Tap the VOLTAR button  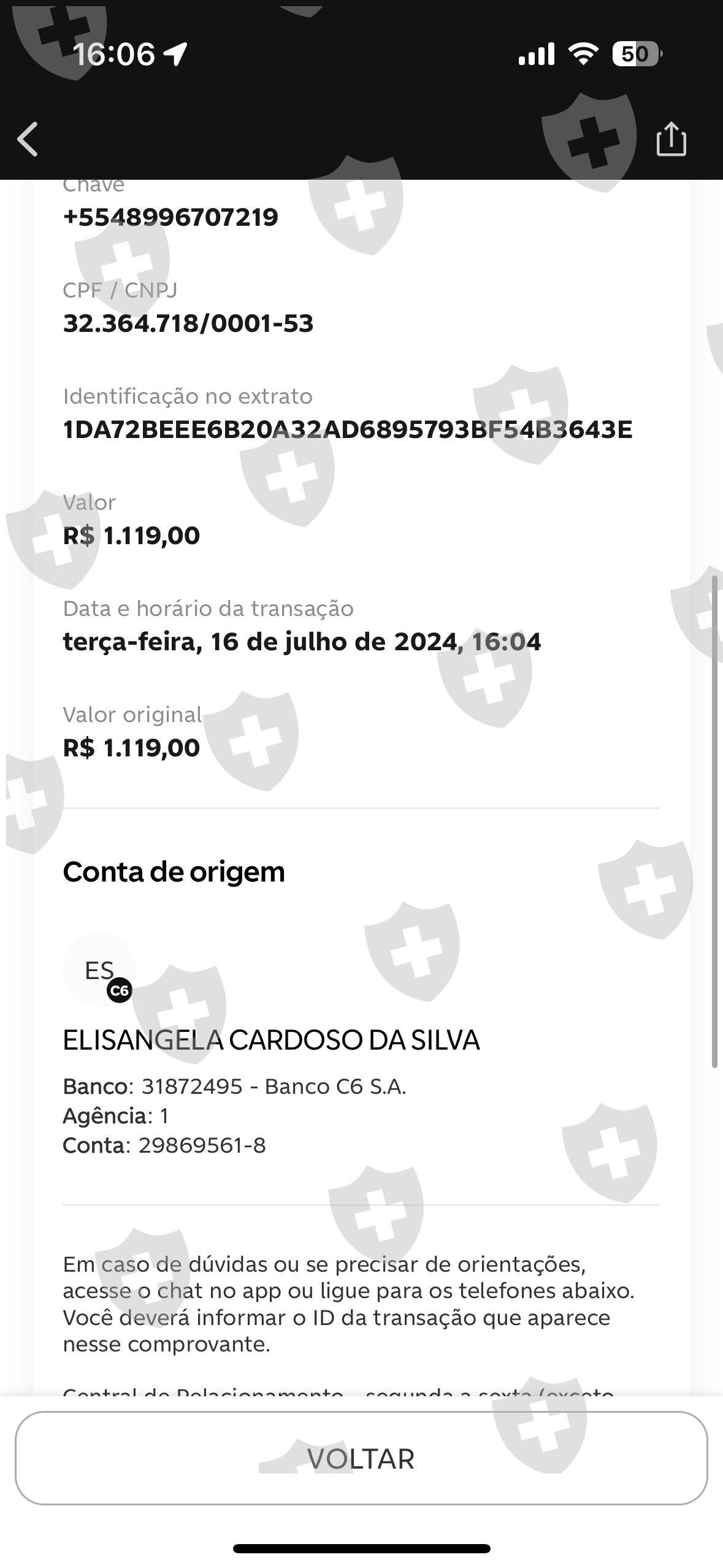pos(361,1458)
